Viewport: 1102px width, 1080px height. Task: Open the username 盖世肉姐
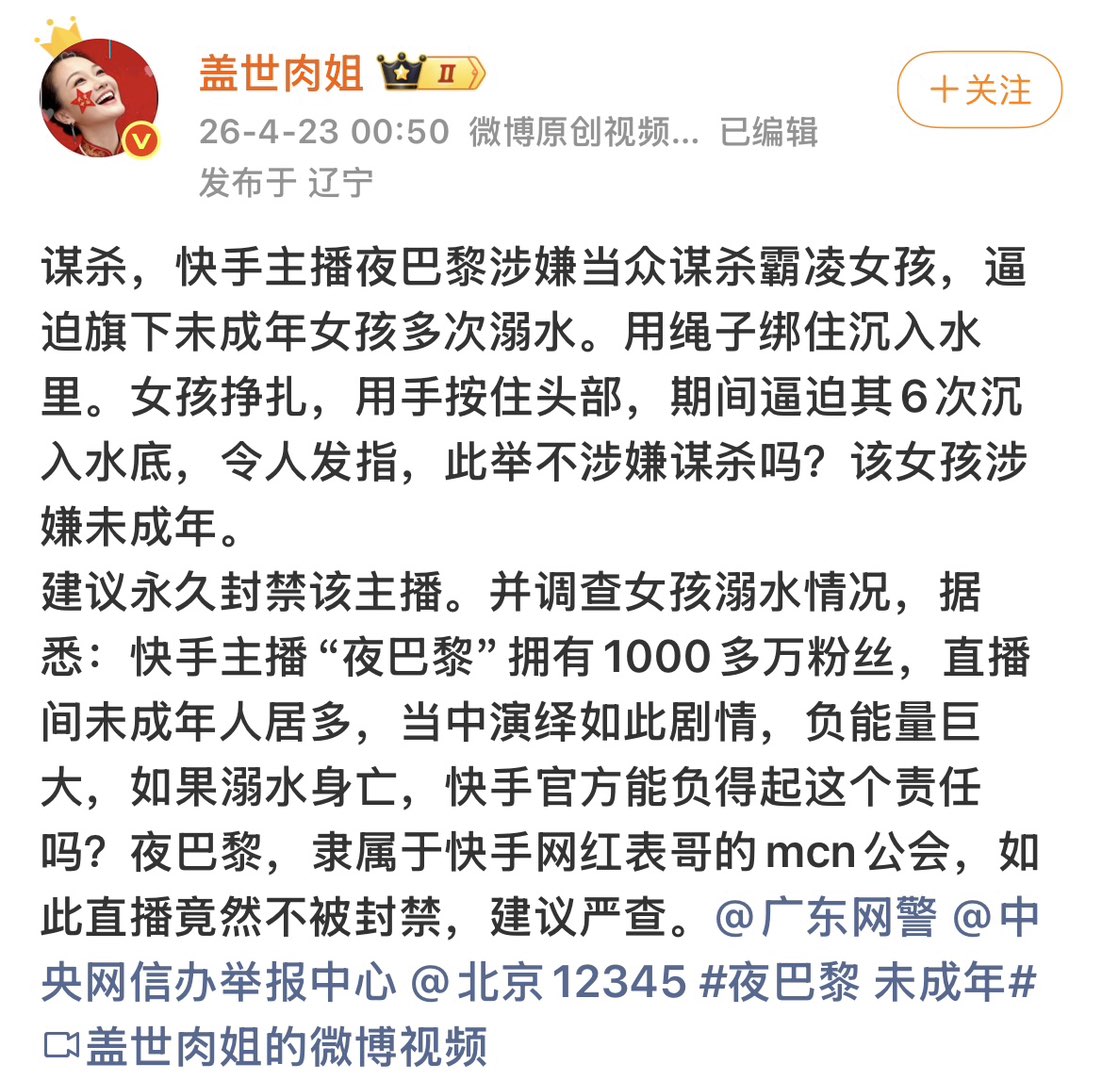click(x=281, y=72)
